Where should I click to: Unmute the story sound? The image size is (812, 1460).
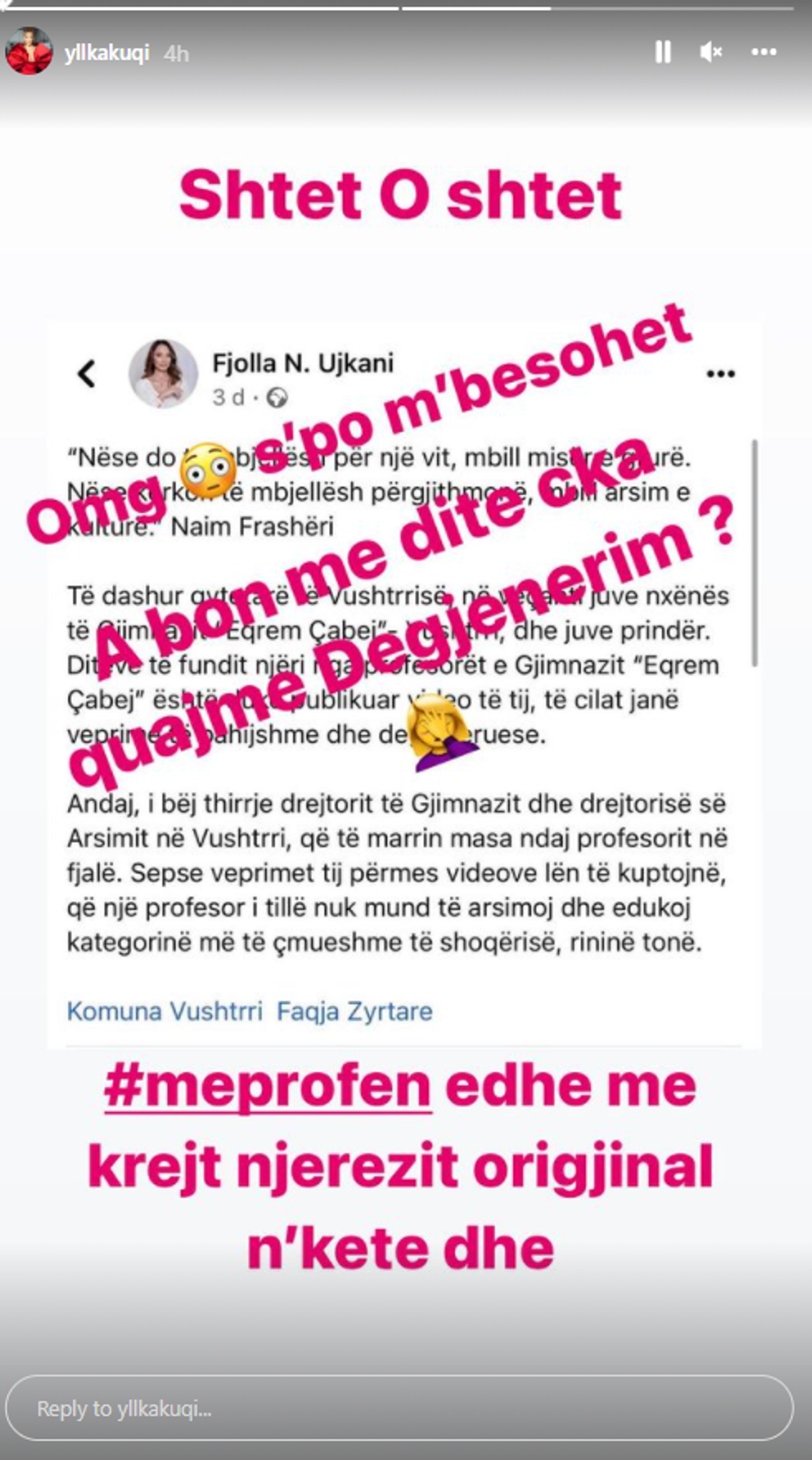coord(711,52)
